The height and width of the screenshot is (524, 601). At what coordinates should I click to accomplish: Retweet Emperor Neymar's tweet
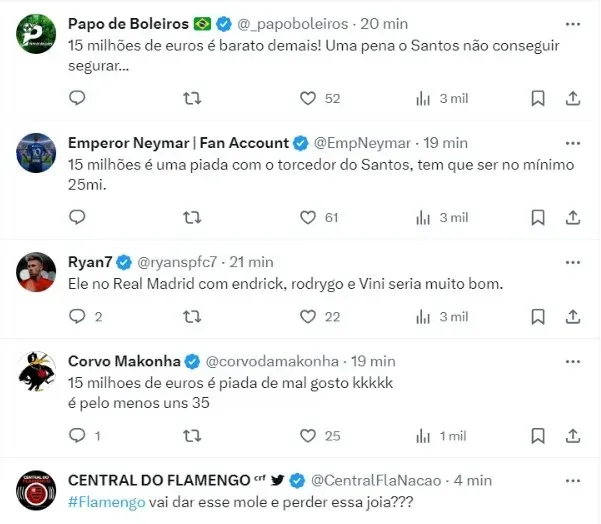193,217
